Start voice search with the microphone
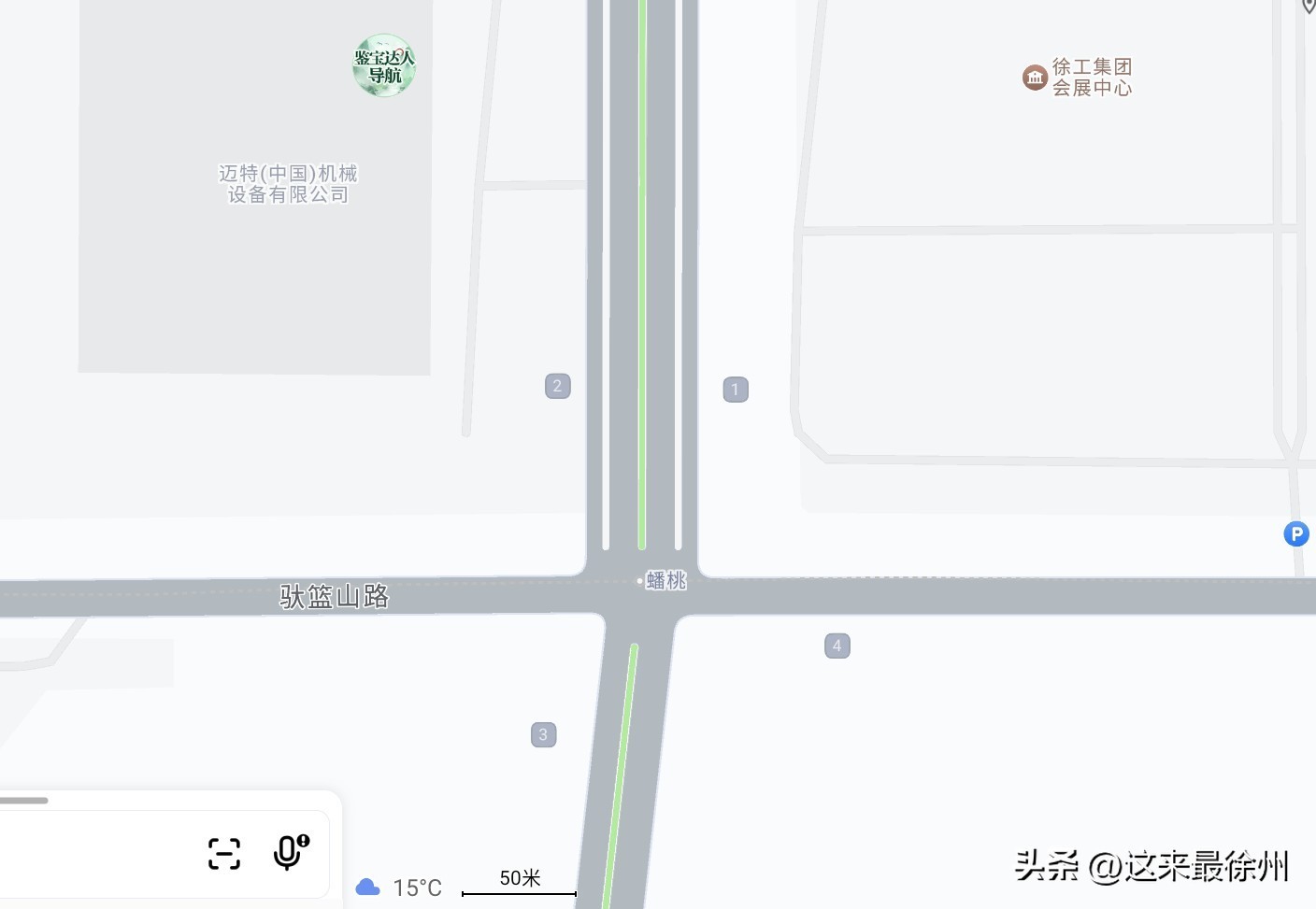The width and height of the screenshot is (1316, 909). pos(289,852)
